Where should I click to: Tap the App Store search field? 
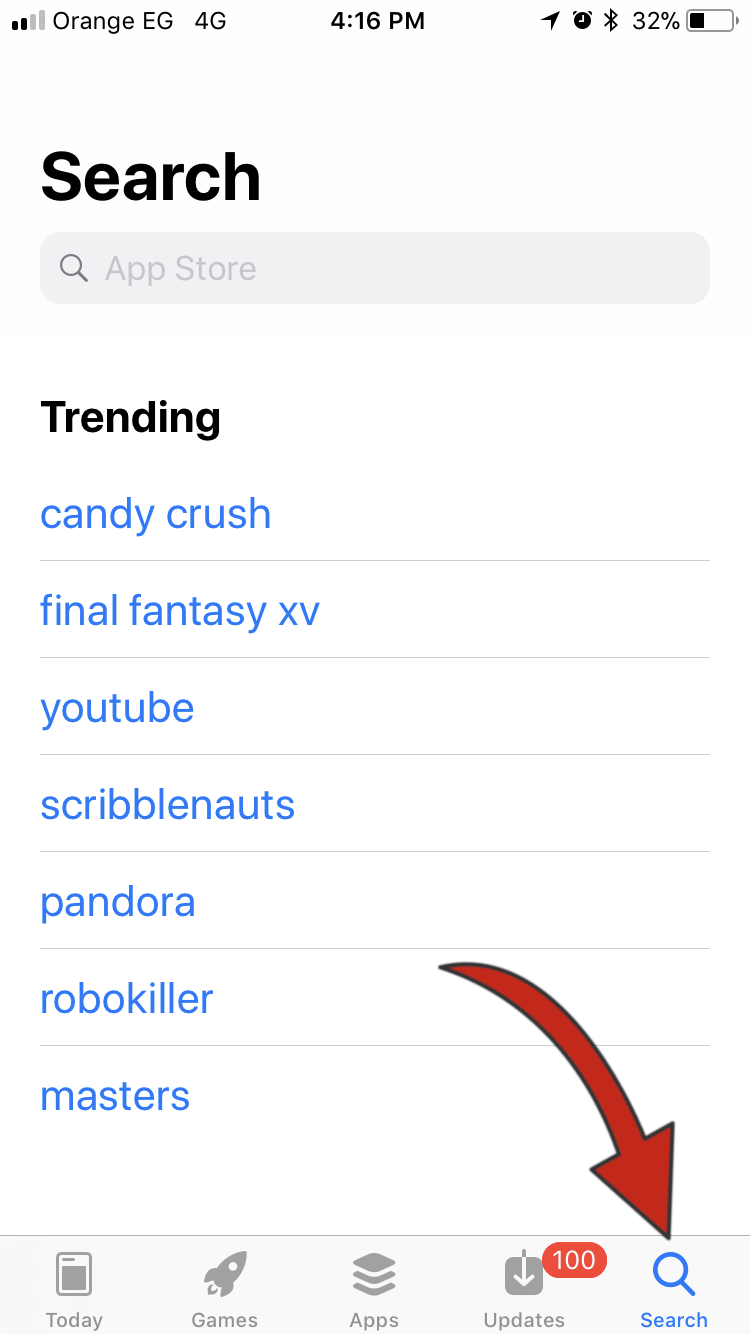click(375, 268)
